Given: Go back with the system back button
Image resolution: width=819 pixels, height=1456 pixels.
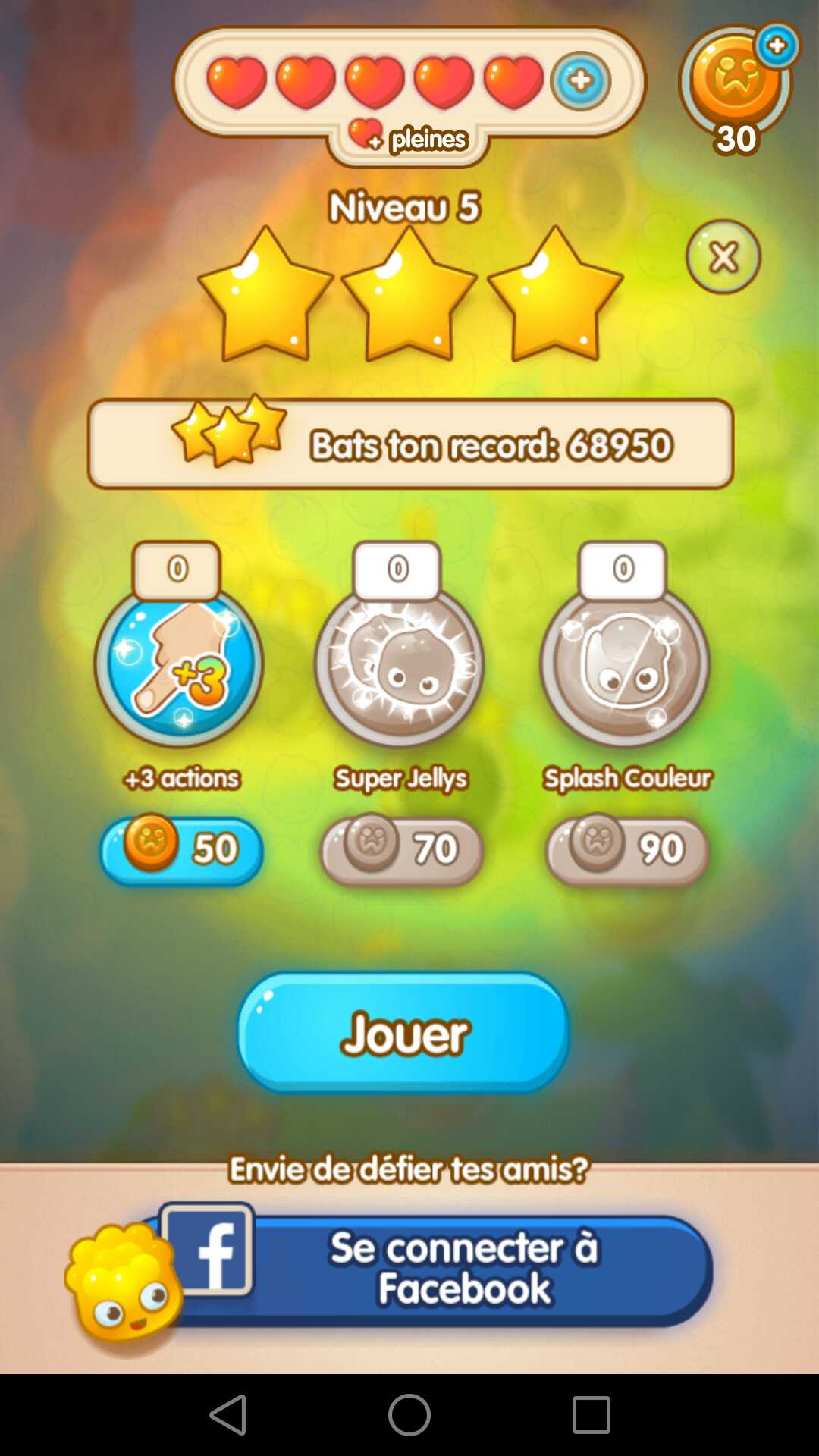Looking at the screenshot, I should [228, 1415].
